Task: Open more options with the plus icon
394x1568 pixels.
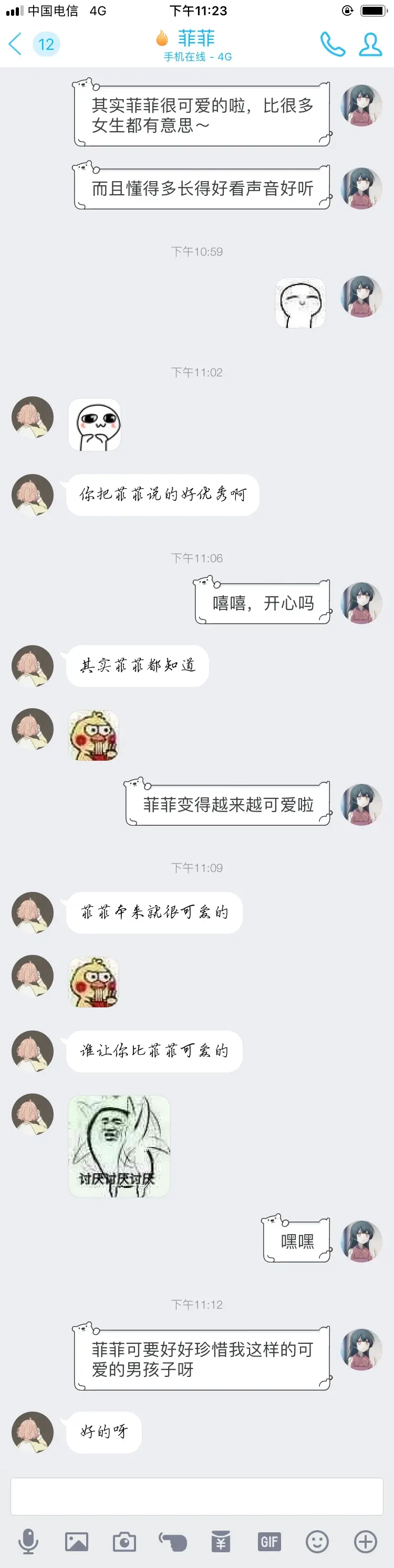Action: [366, 1541]
